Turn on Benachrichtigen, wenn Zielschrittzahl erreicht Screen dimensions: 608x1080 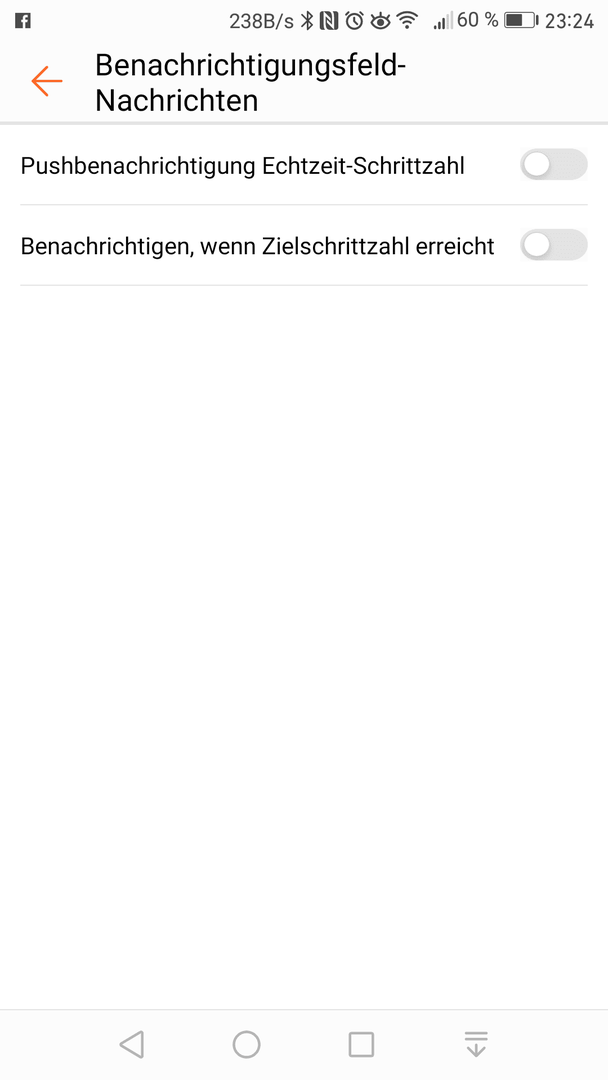pos(554,245)
